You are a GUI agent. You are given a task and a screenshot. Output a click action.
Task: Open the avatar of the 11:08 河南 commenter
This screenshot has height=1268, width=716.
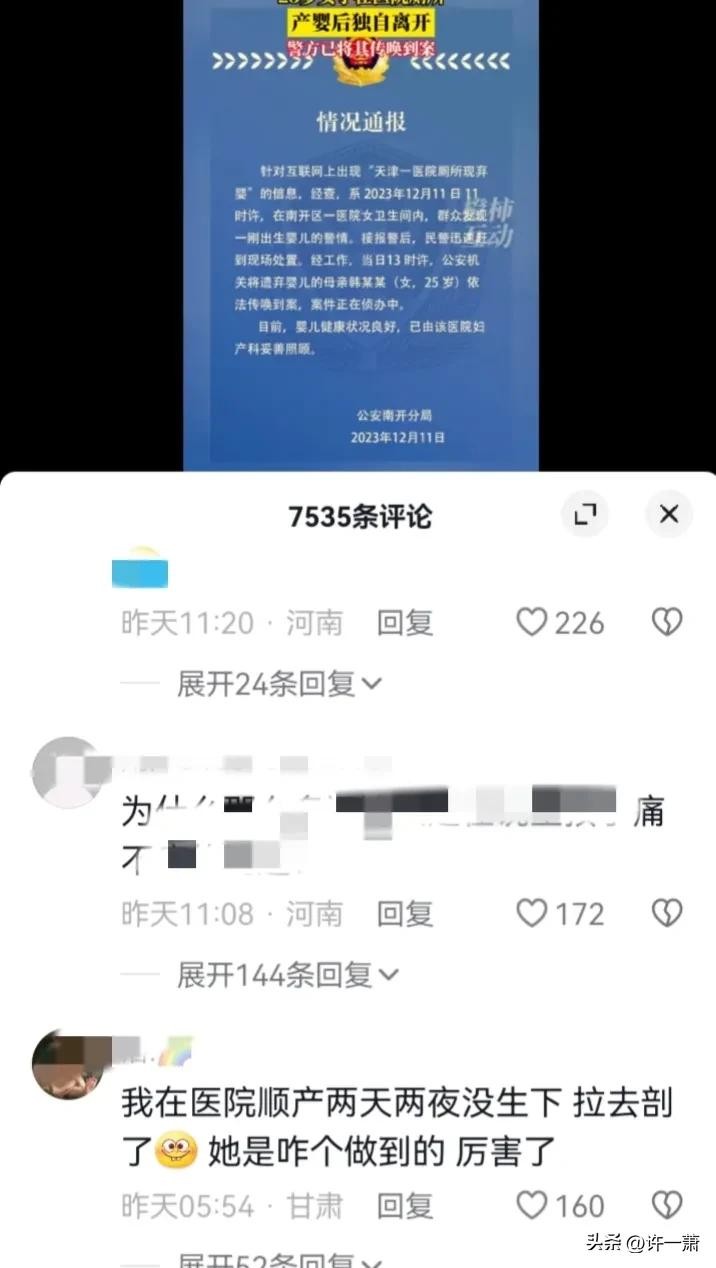point(67,772)
